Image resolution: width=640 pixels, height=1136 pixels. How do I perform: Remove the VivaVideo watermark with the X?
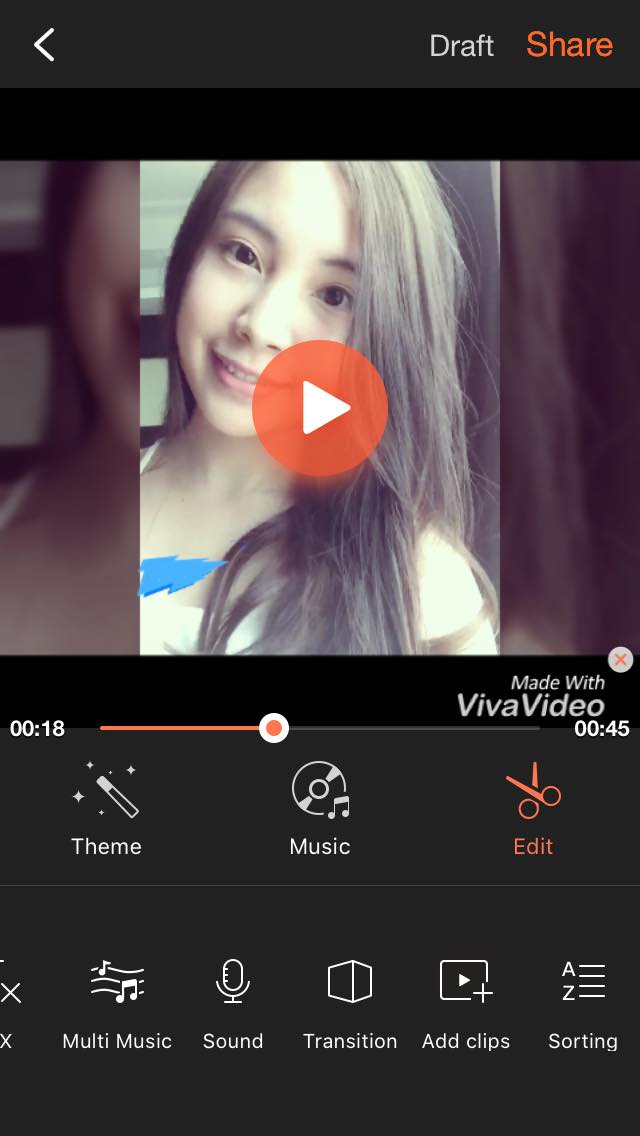pyautogui.click(x=620, y=660)
